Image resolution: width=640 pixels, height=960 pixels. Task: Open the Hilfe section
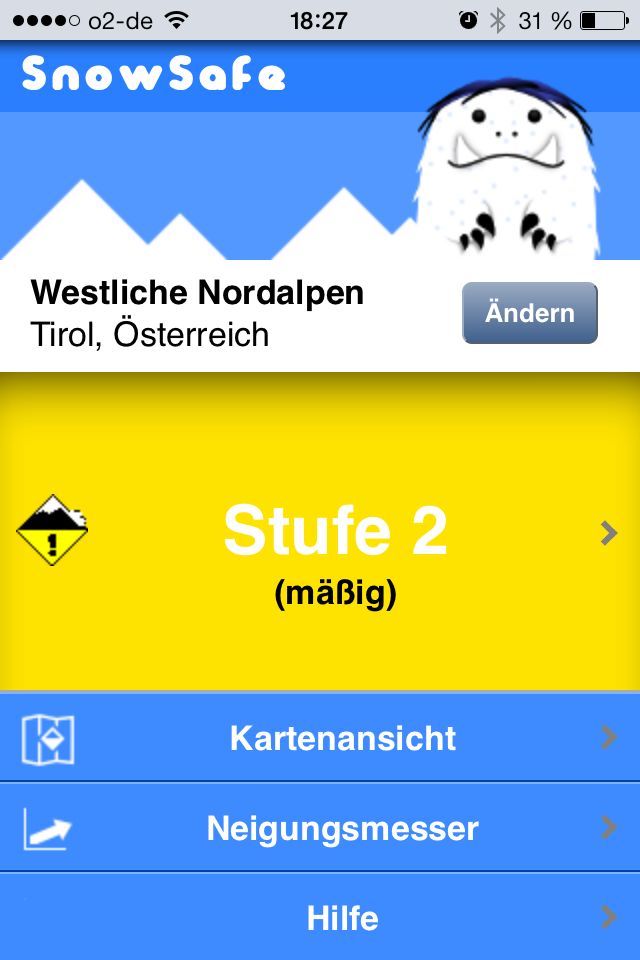(342, 918)
